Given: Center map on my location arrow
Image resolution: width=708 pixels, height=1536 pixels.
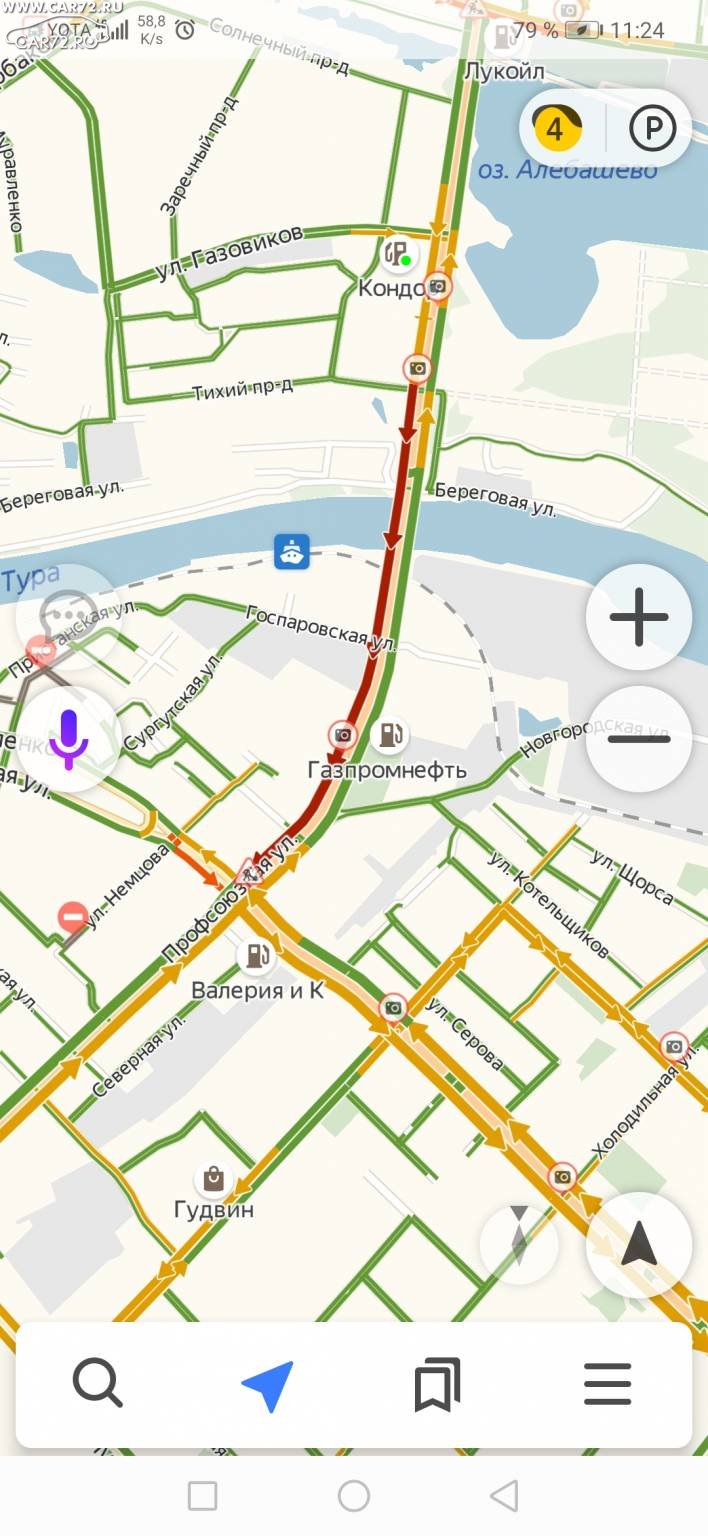Looking at the screenshot, I should tap(638, 1245).
